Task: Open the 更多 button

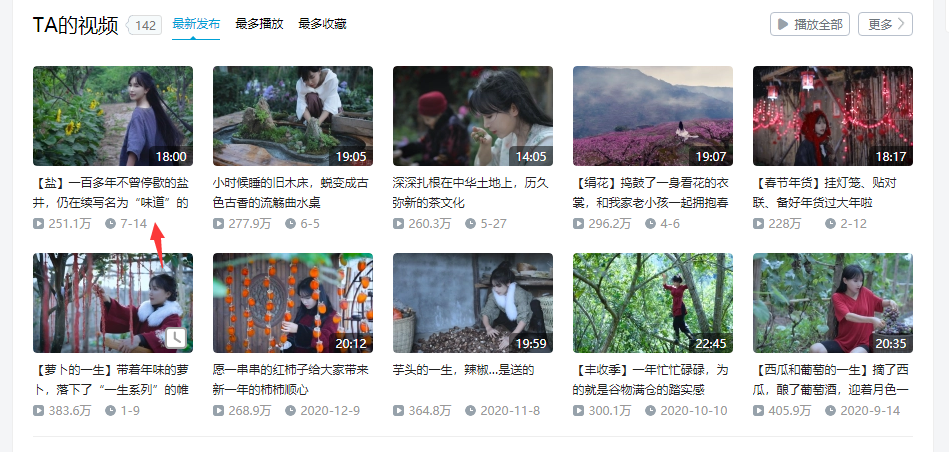Action: (886, 24)
